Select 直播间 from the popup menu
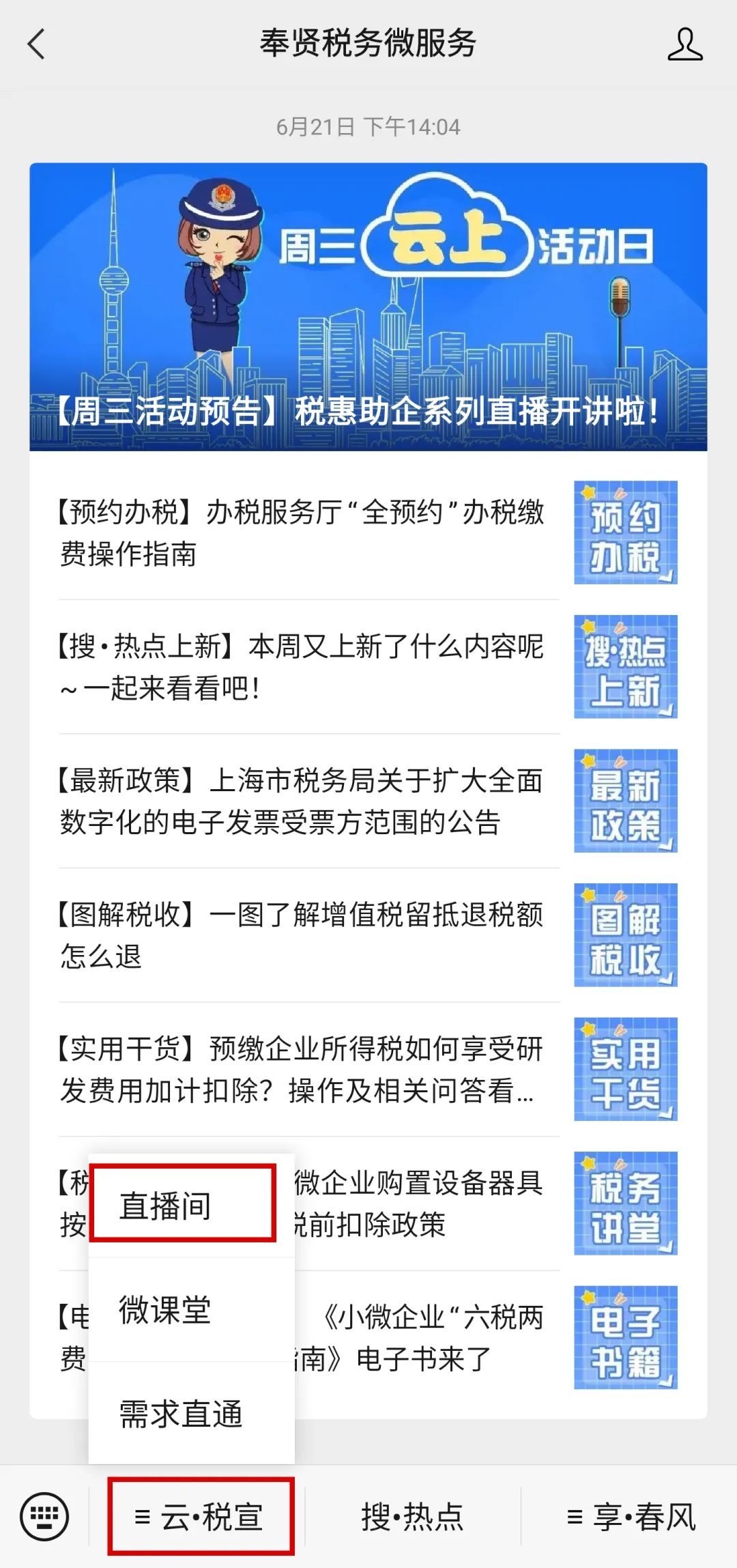737x1568 pixels. (184, 1203)
